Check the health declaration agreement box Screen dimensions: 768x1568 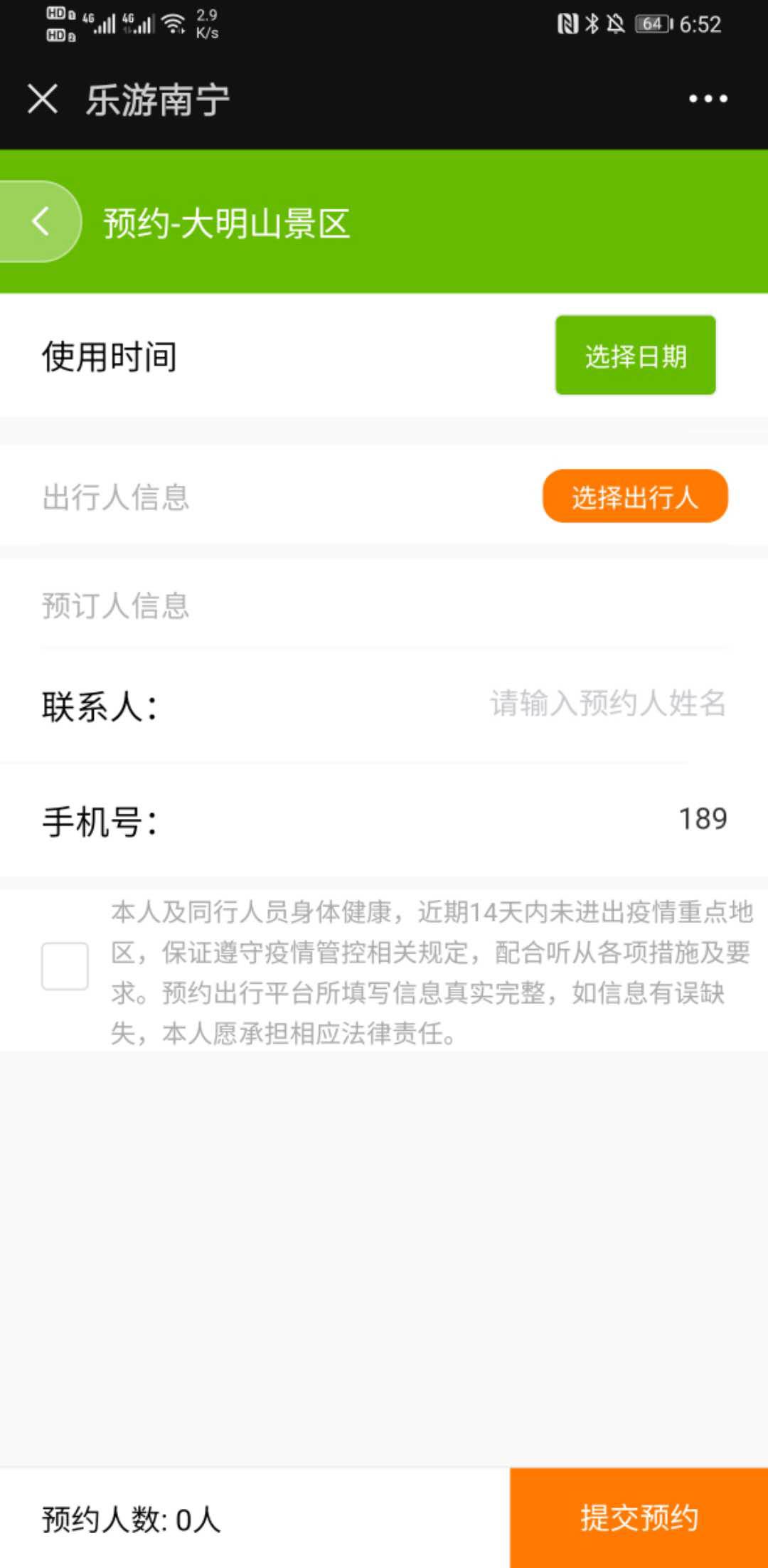pyautogui.click(x=65, y=966)
